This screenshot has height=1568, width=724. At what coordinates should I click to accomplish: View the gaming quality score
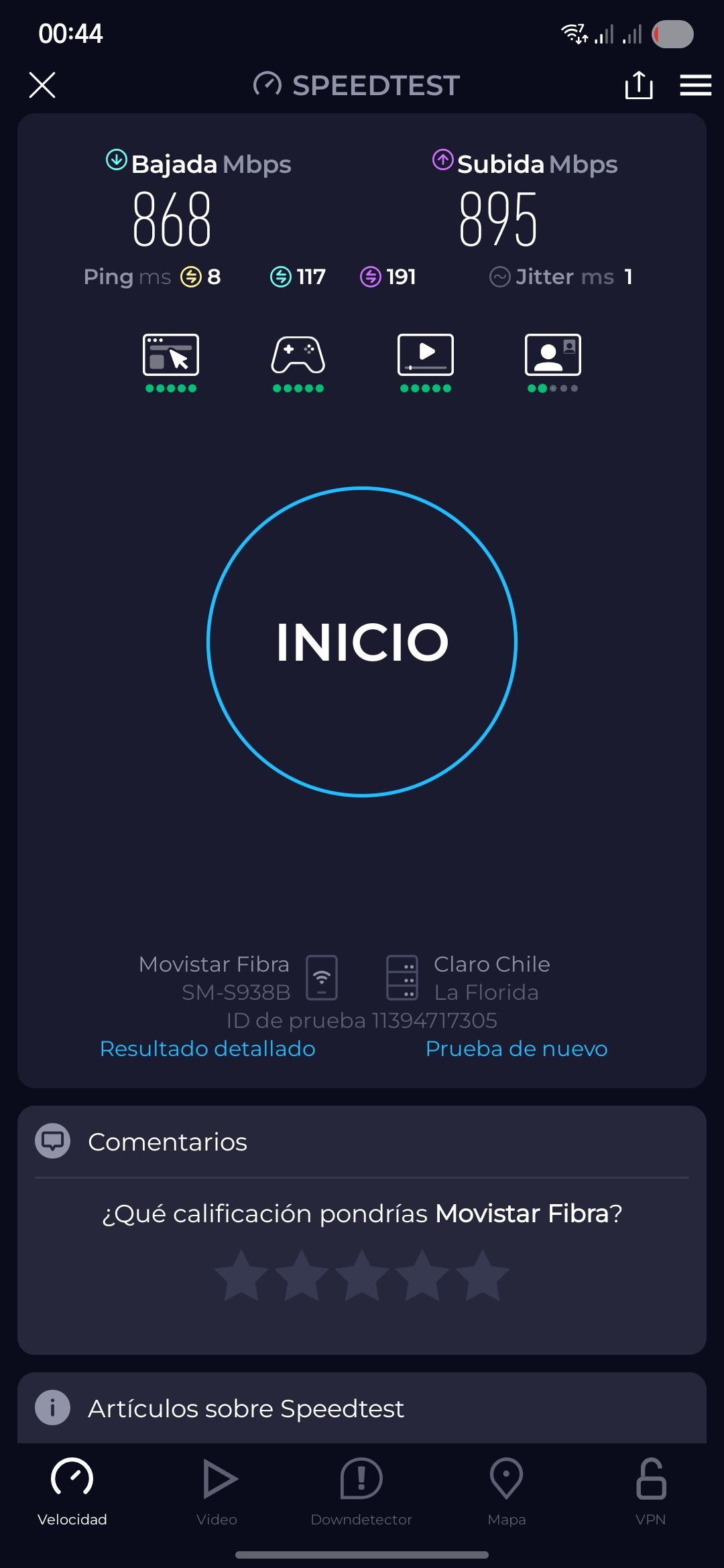298,362
